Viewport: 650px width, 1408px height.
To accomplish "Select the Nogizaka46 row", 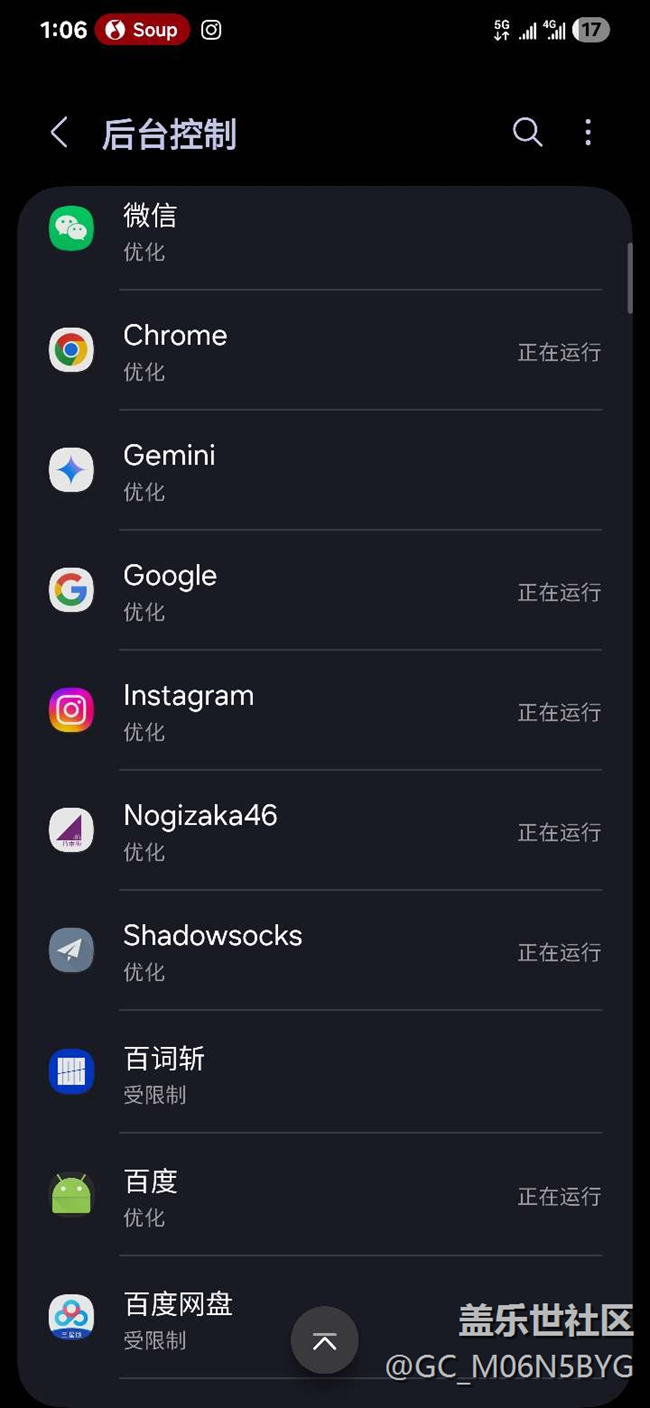I will tap(325, 831).
